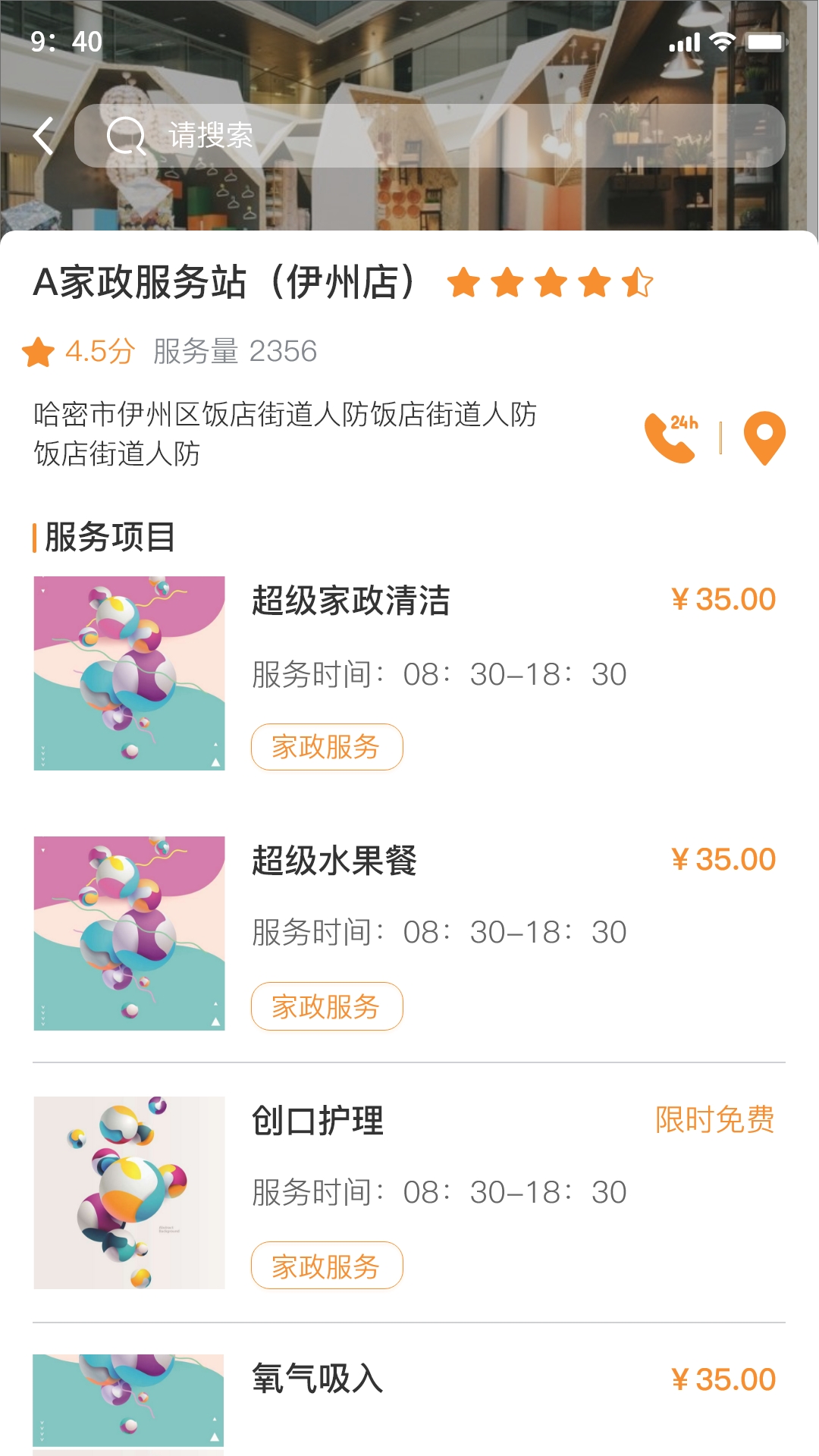Tap the 家政服务 tag under 超级家政清洁
This screenshot has width=819, height=1456.
pyautogui.click(x=327, y=747)
